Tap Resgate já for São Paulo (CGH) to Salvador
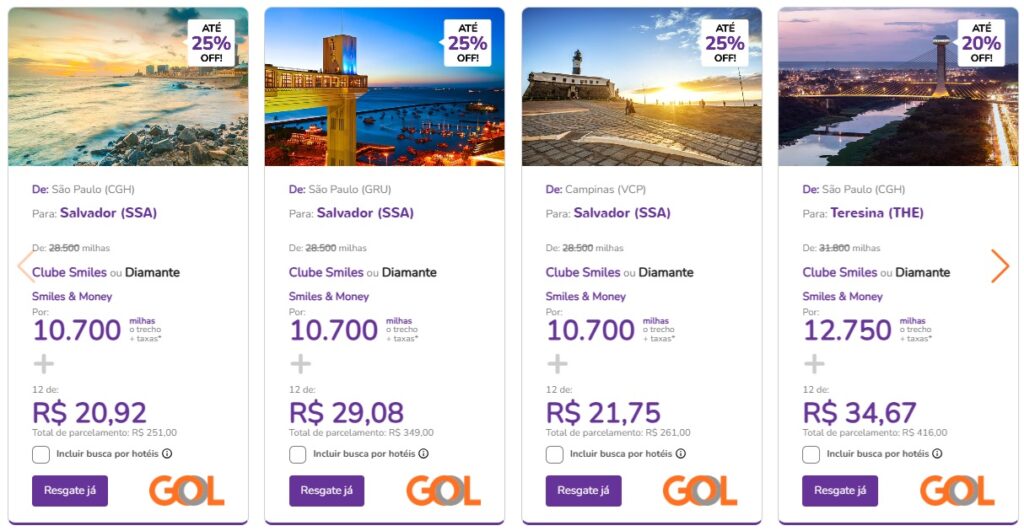The width and height of the screenshot is (1024, 531). (x=69, y=490)
